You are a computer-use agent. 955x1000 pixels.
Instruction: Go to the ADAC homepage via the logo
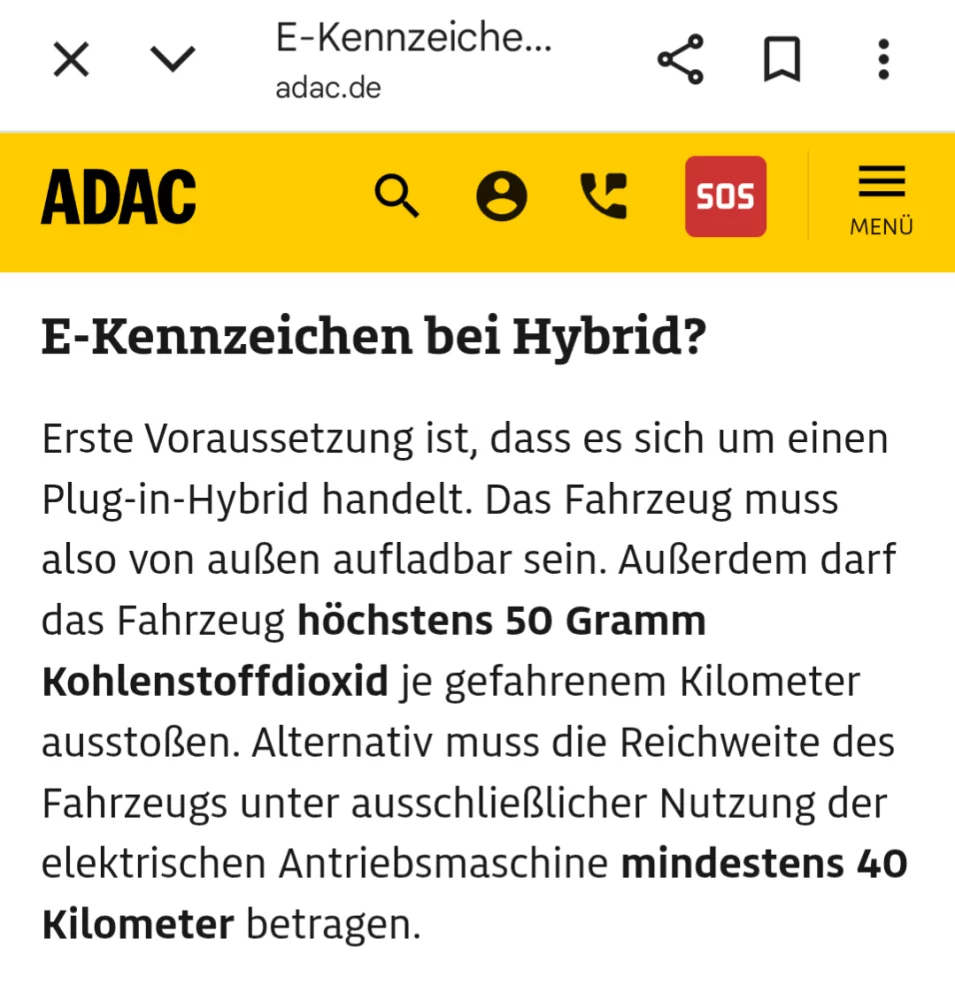tap(118, 197)
